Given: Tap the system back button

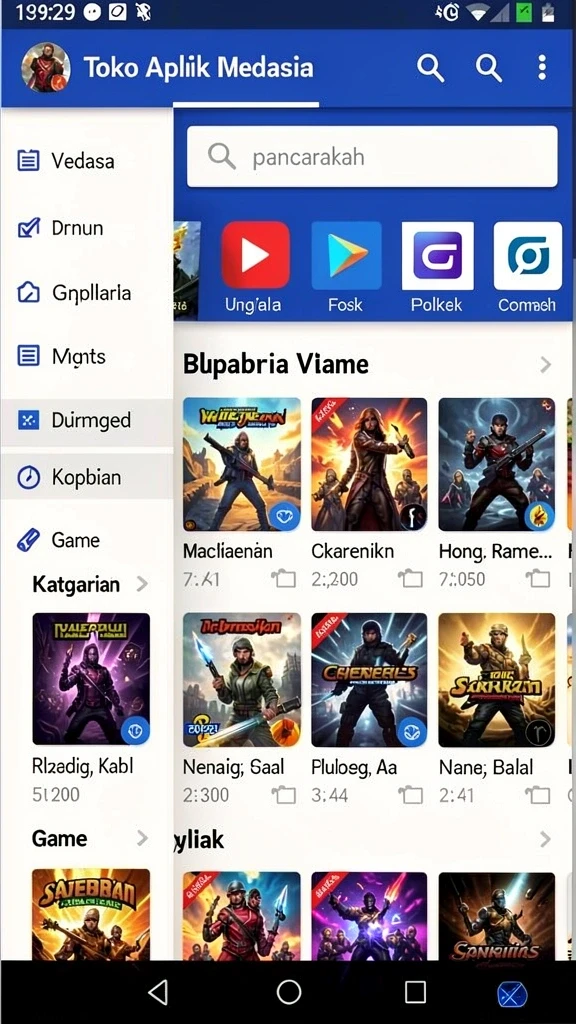Looking at the screenshot, I should coord(159,992).
